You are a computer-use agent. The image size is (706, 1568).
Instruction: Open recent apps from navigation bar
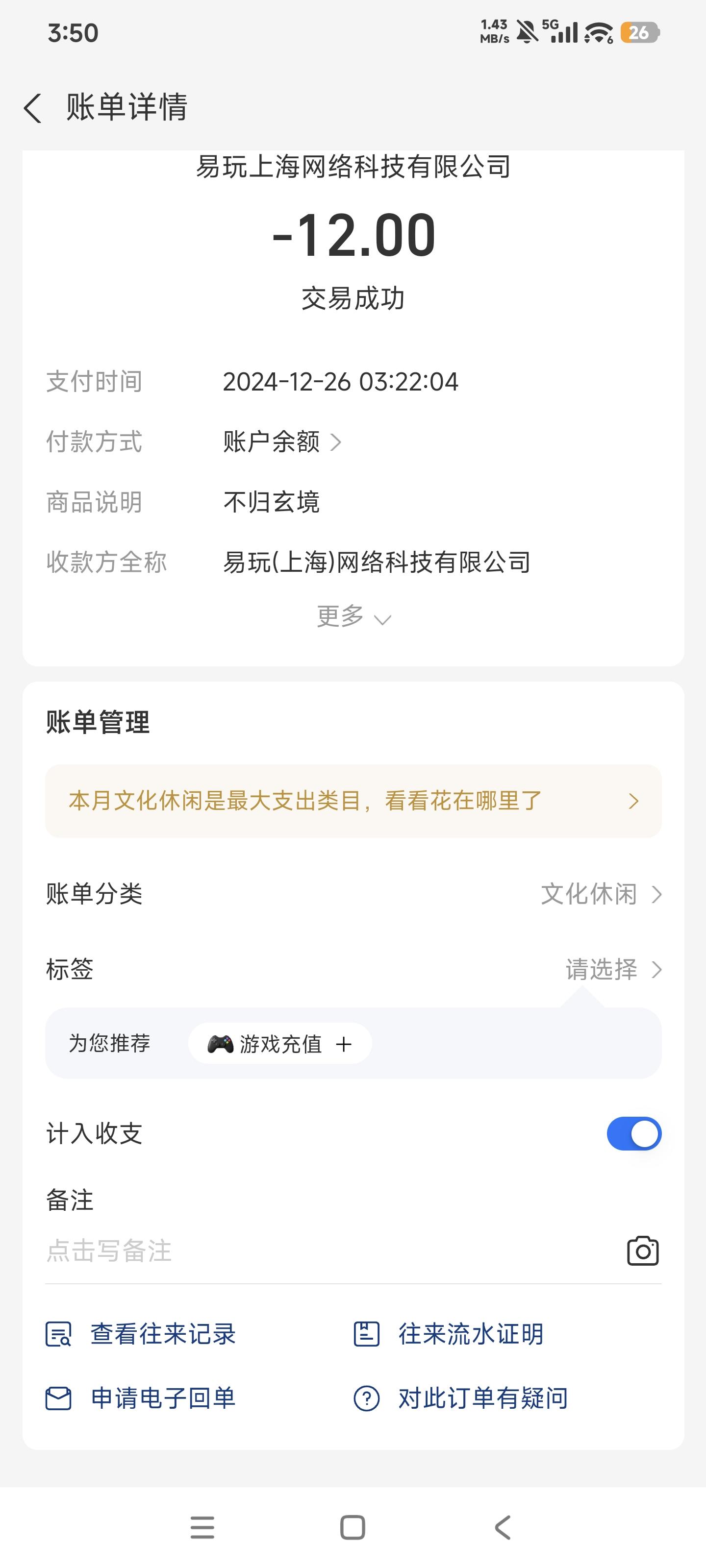click(x=202, y=1527)
